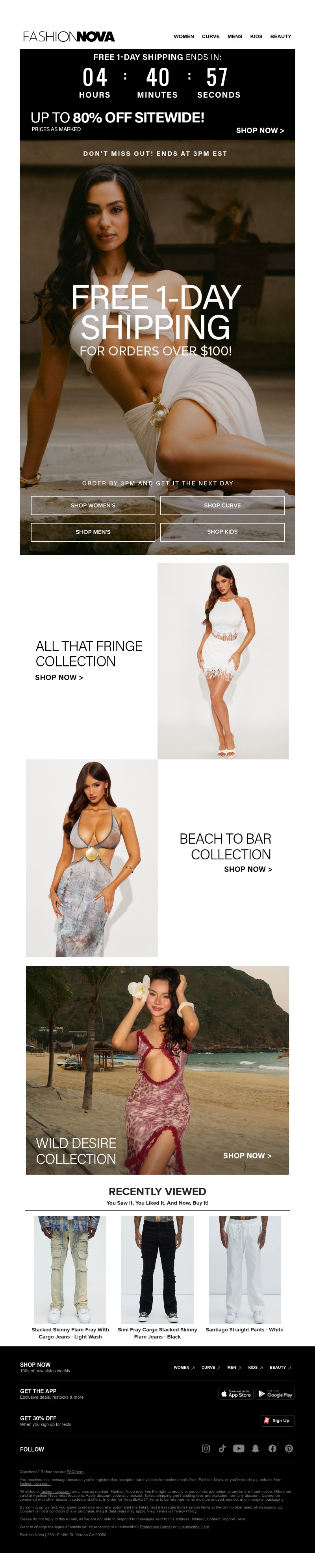Viewport: 315px width, 1568px height.
Task: Shop the All That Fringe collection
Action: 59,678
